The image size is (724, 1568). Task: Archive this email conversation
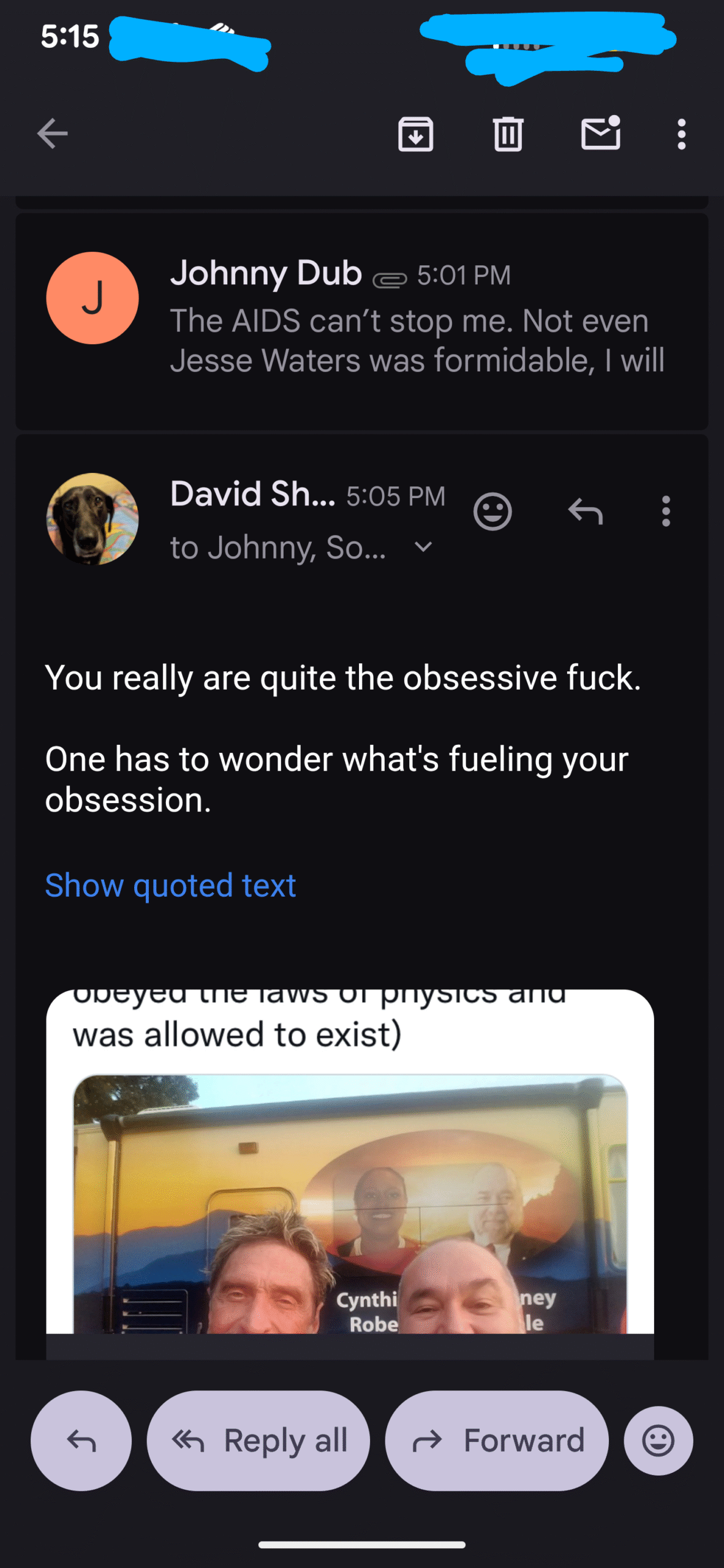click(416, 134)
